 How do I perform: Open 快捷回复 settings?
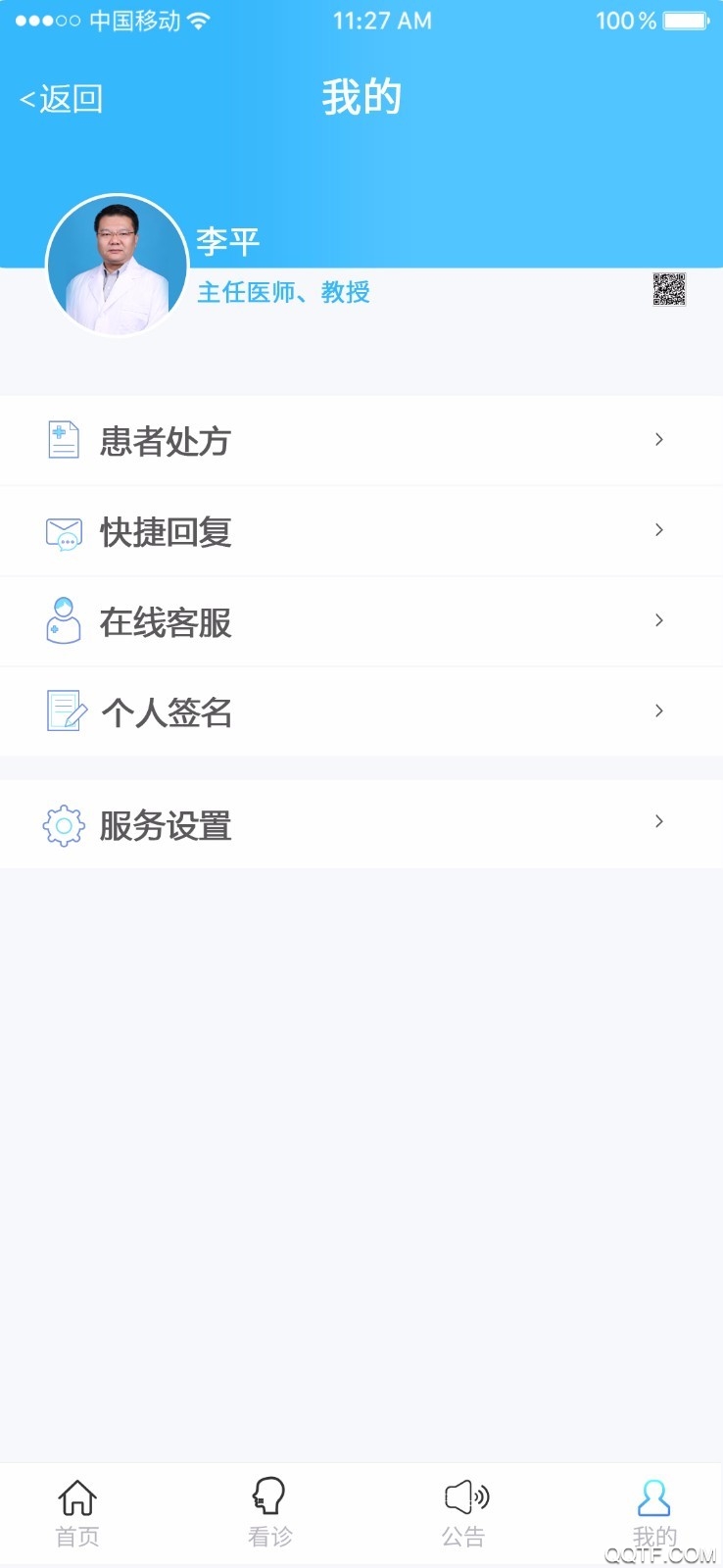[x=361, y=531]
